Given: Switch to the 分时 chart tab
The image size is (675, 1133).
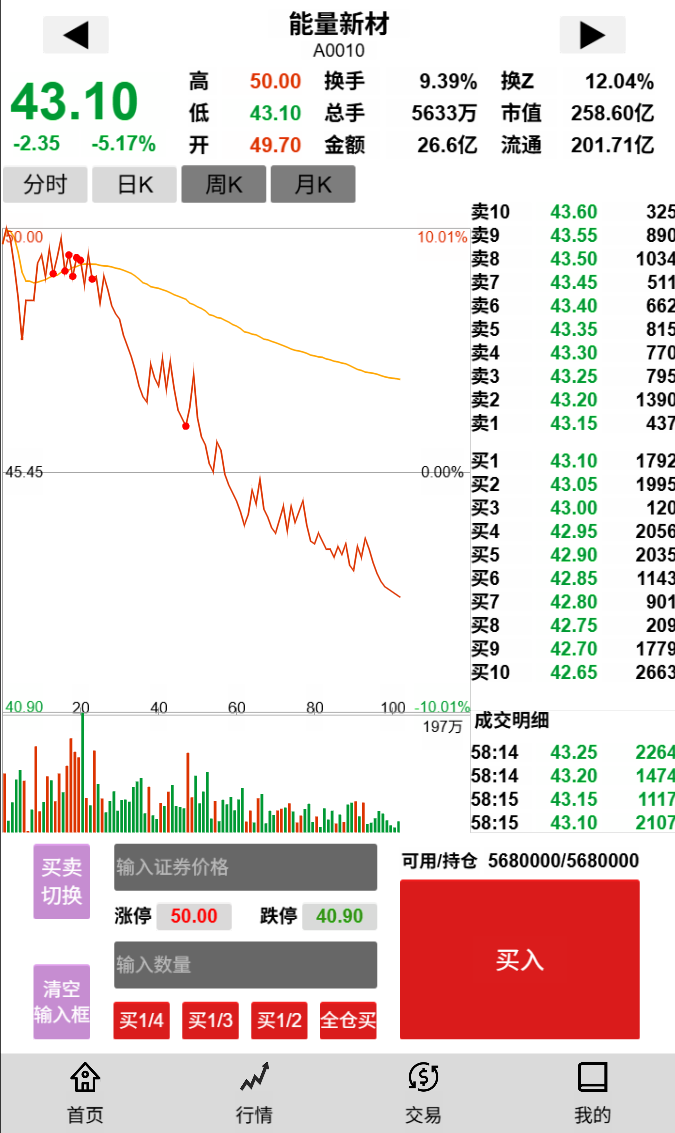Looking at the screenshot, I should coord(45,185).
